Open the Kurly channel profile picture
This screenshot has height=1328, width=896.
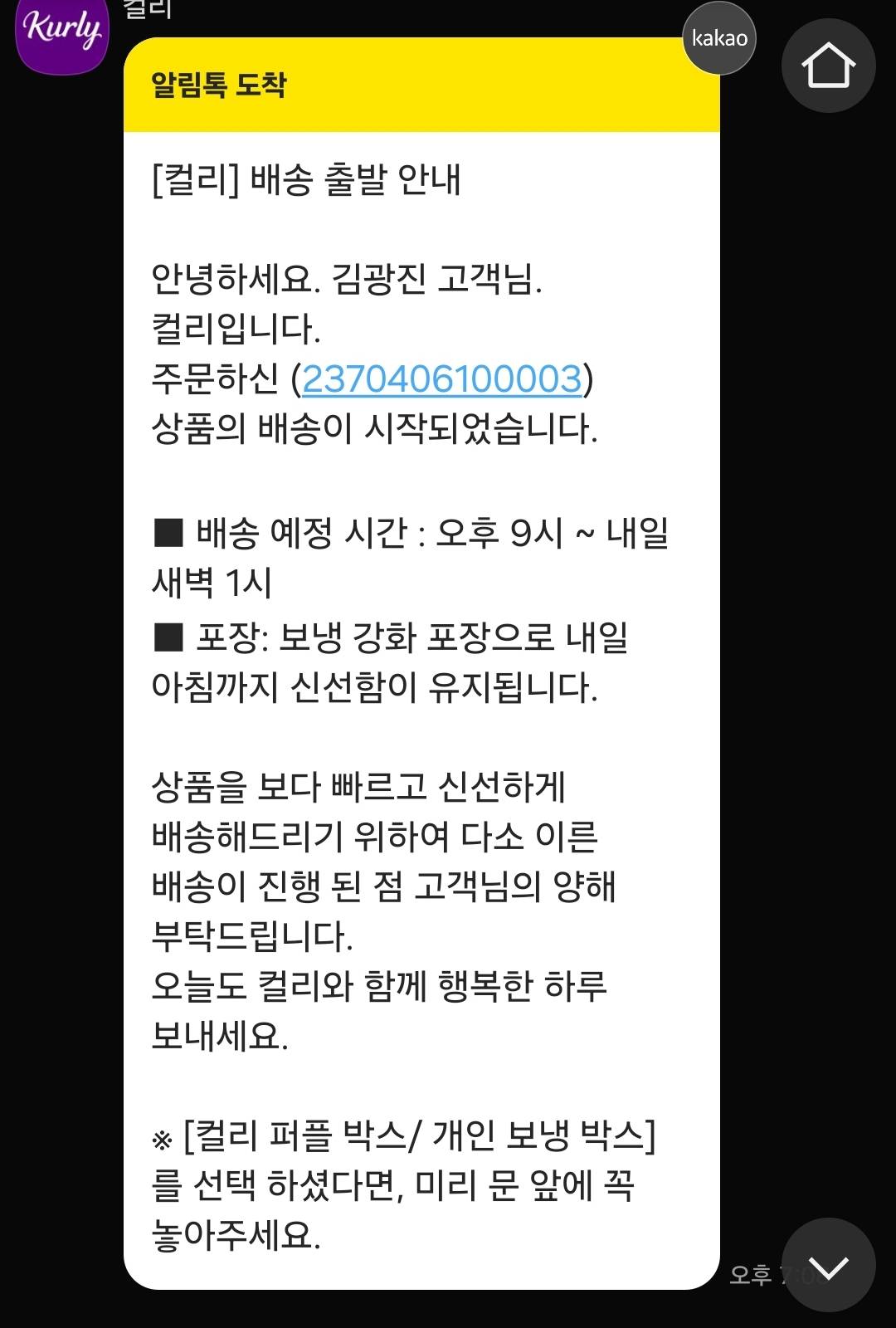click(62, 33)
